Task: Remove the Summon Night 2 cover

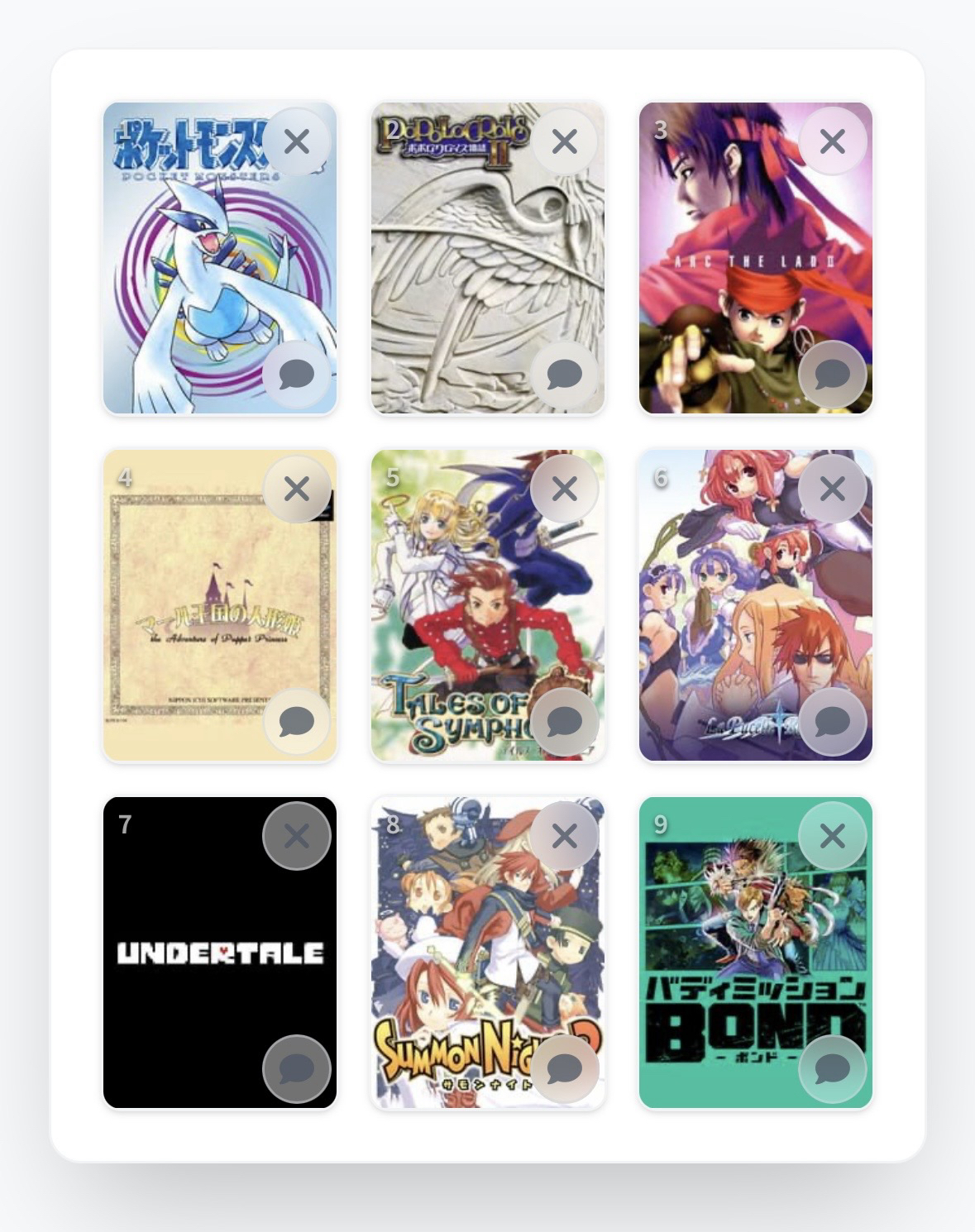Action: [564, 837]
